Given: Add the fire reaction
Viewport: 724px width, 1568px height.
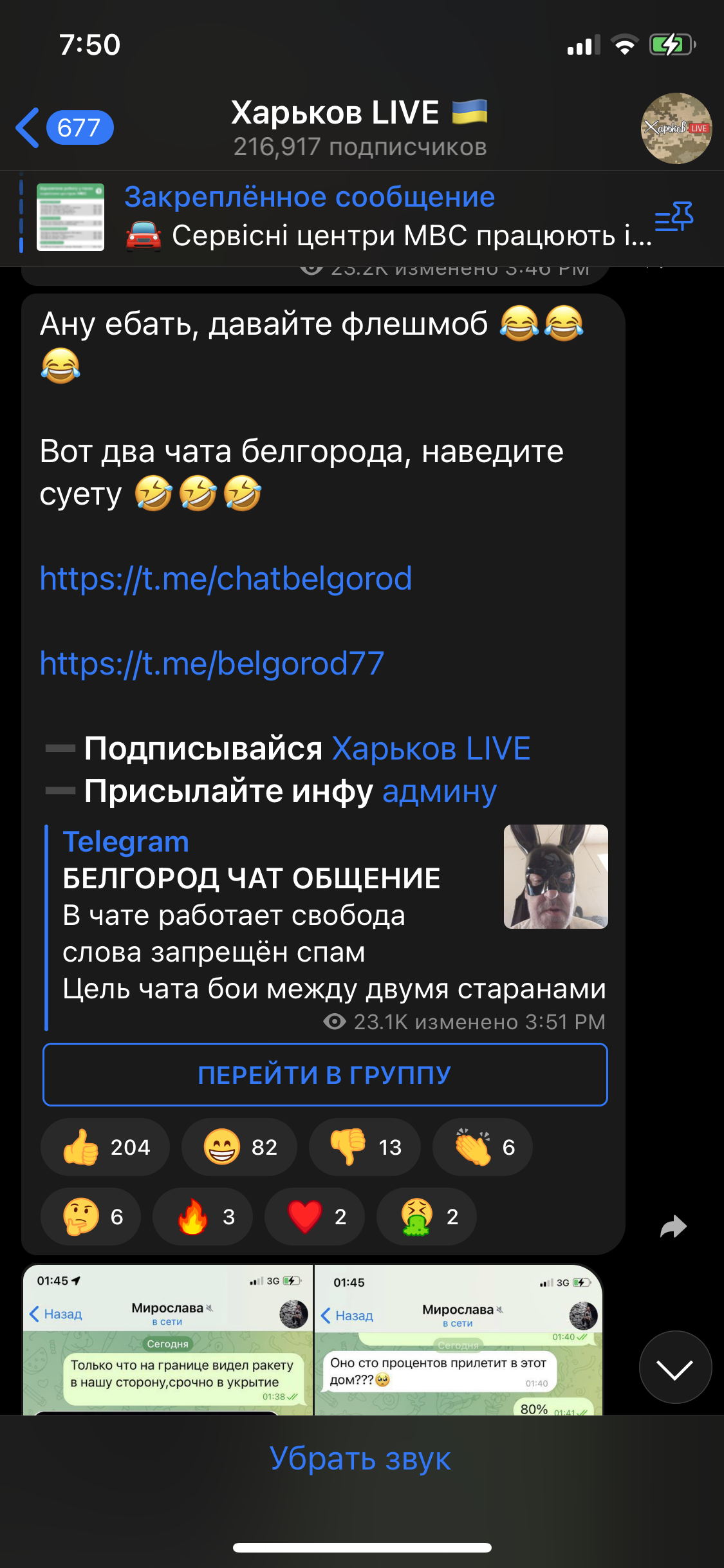Looking at the screenshot, I should pyautogui.click(x=203, y=1217).
